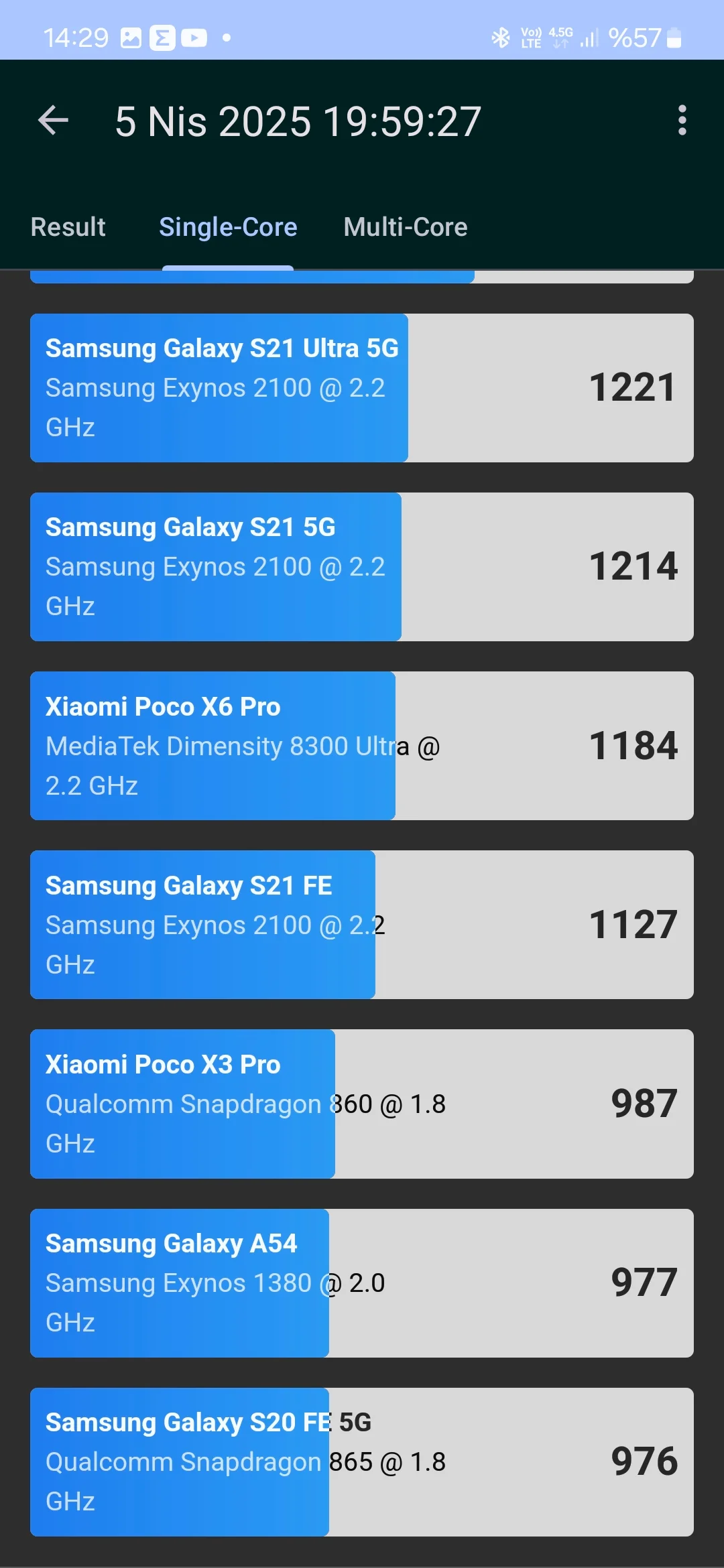Image resolution: width=724 pixels, height=1568 pixels.
Task: Switch to the Result tab
Action: pyautogui.click(x=68, y=227)
